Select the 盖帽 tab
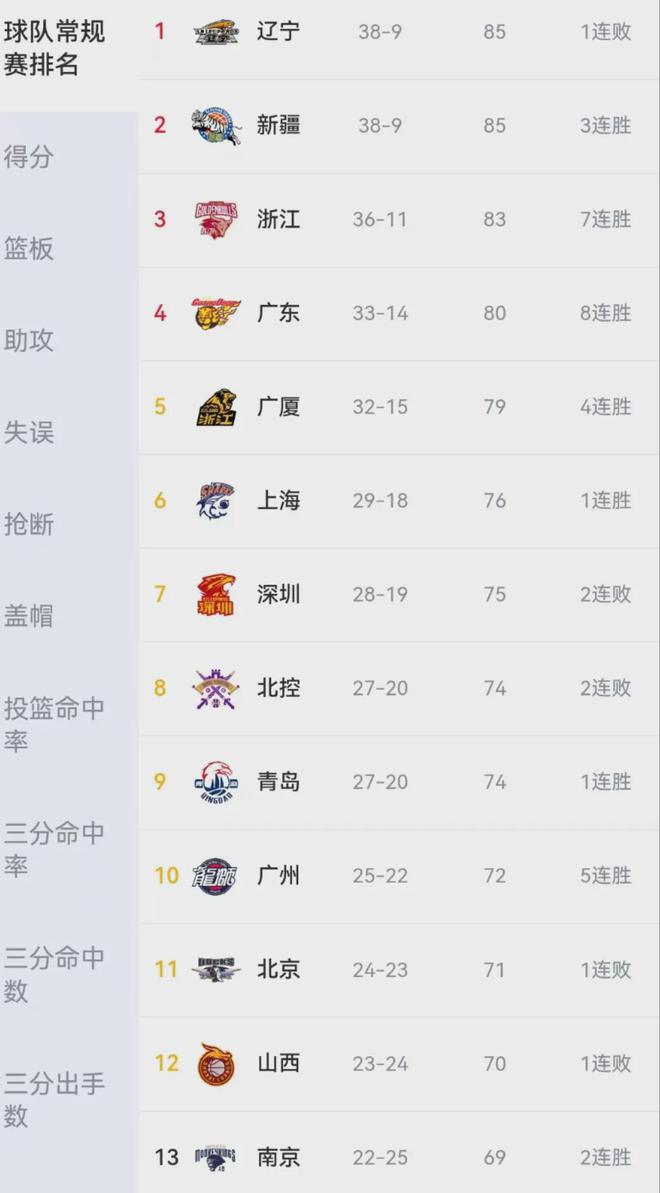The width and height of the screenshot is (660, 1193). coord(30,617)
